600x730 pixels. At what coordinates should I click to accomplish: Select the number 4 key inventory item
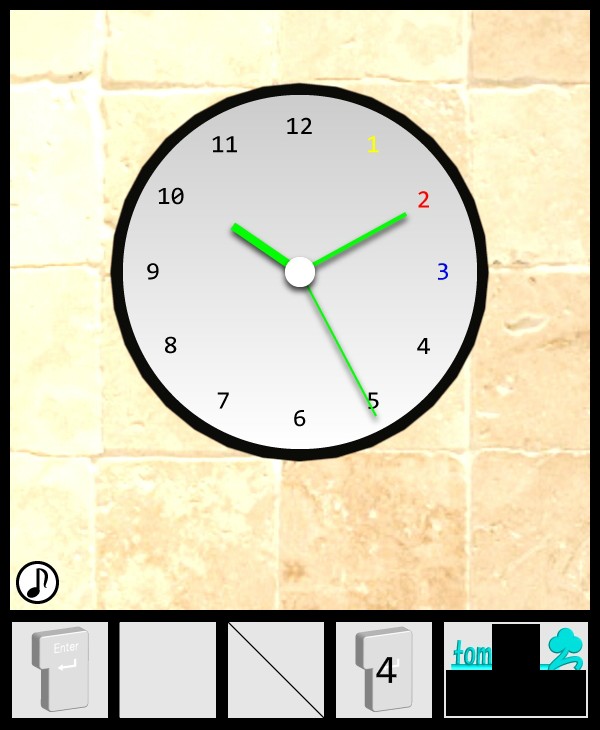click(x=384, y=669)
